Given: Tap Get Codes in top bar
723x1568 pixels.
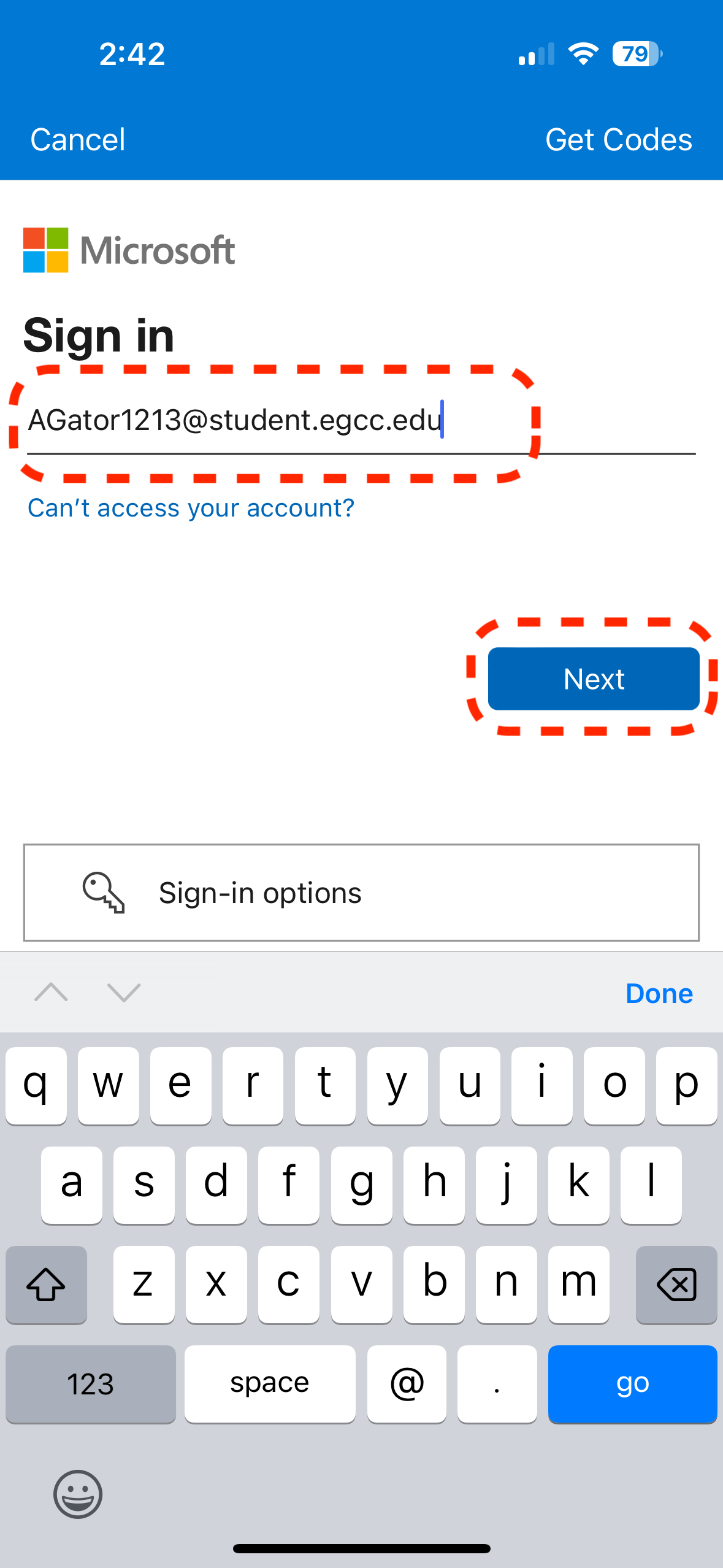Looking at the screenshot, I should tap(618, 140).
